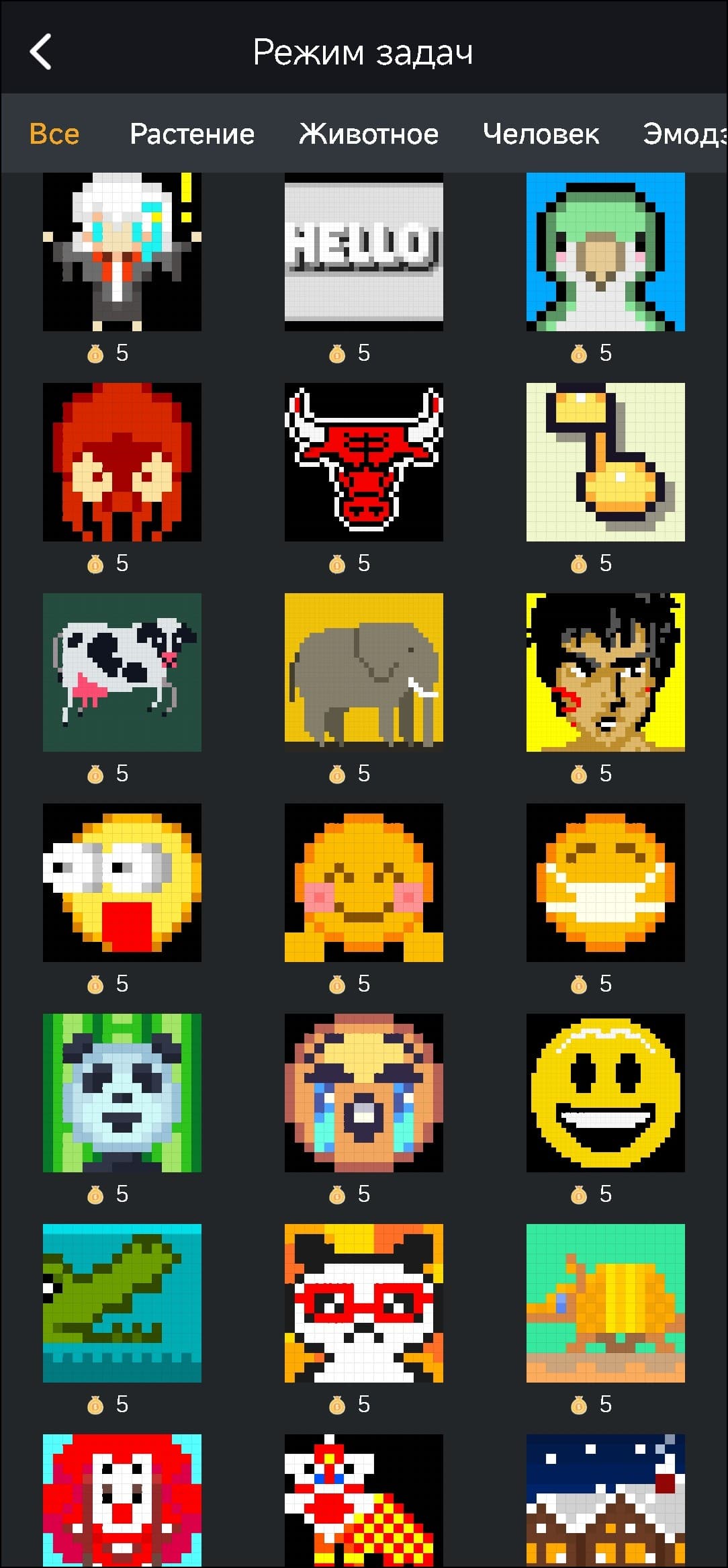
Task: Pick the blushing hugging emoji picture
Action: coord(364,882)
